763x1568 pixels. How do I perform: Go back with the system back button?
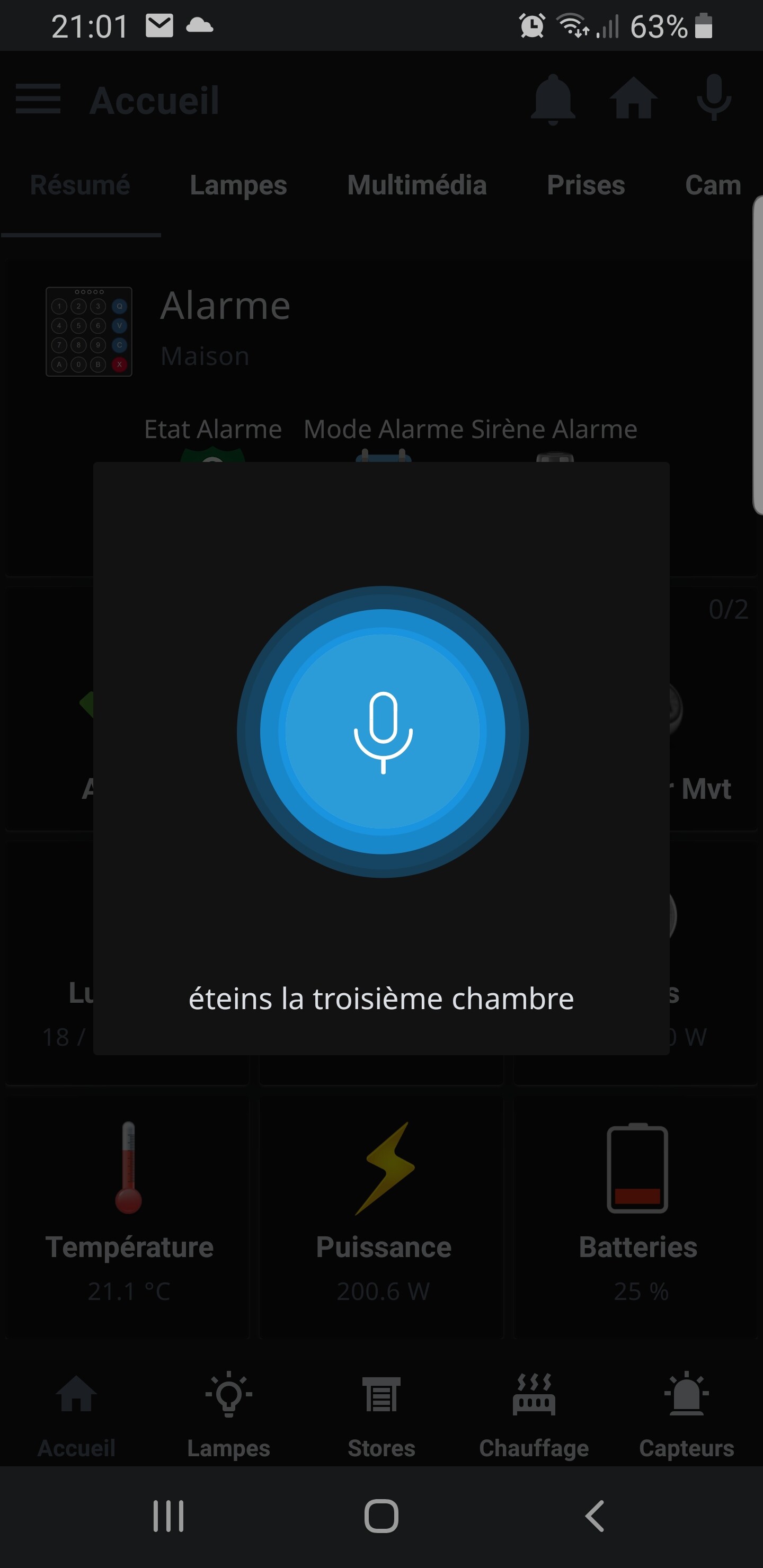point(595,1516)
